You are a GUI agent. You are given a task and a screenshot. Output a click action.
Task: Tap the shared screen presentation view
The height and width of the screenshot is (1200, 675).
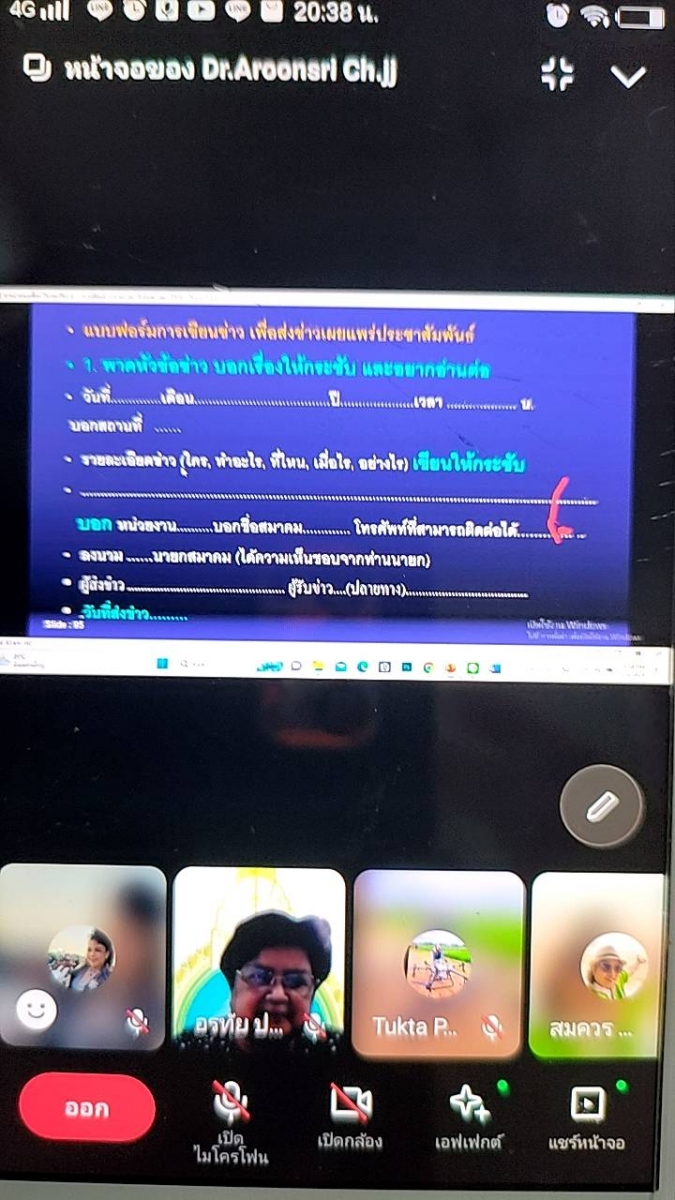coord(334,480)
